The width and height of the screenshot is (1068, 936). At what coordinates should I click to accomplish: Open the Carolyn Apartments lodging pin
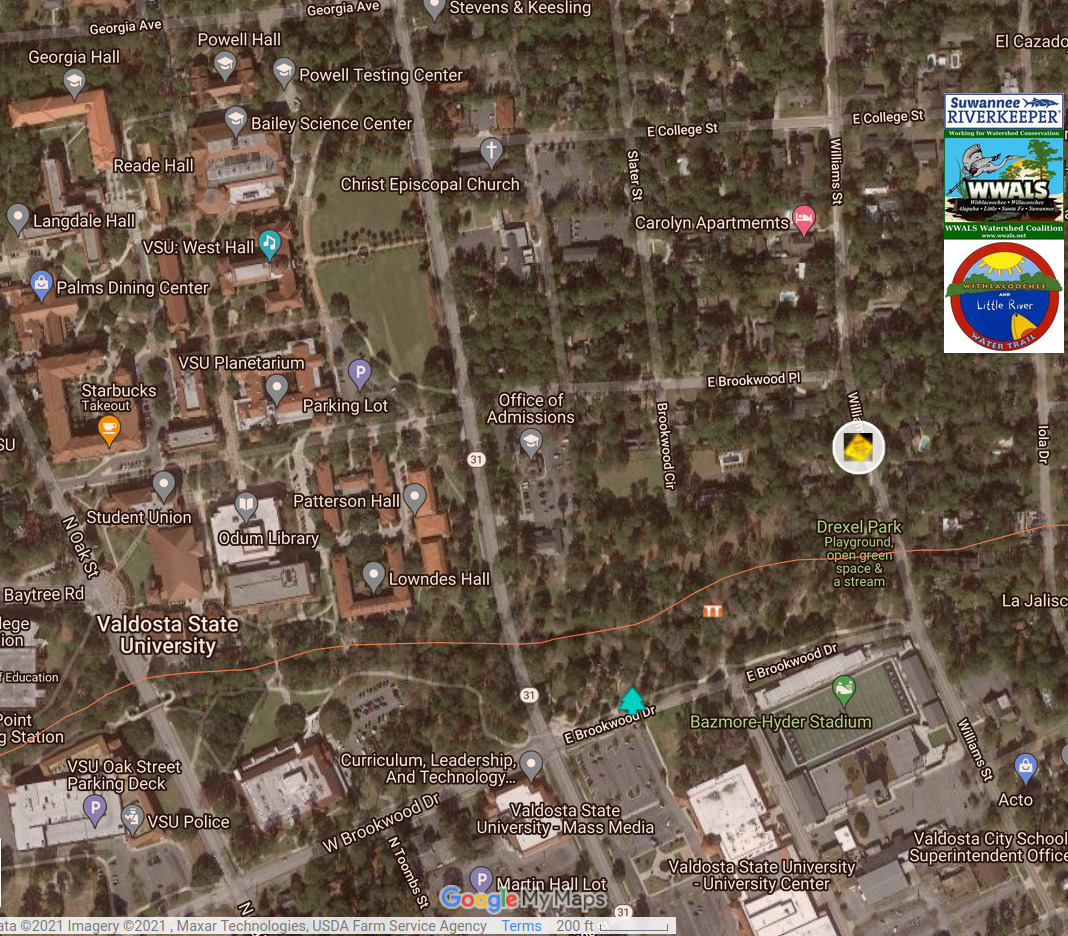click(803, 217)
